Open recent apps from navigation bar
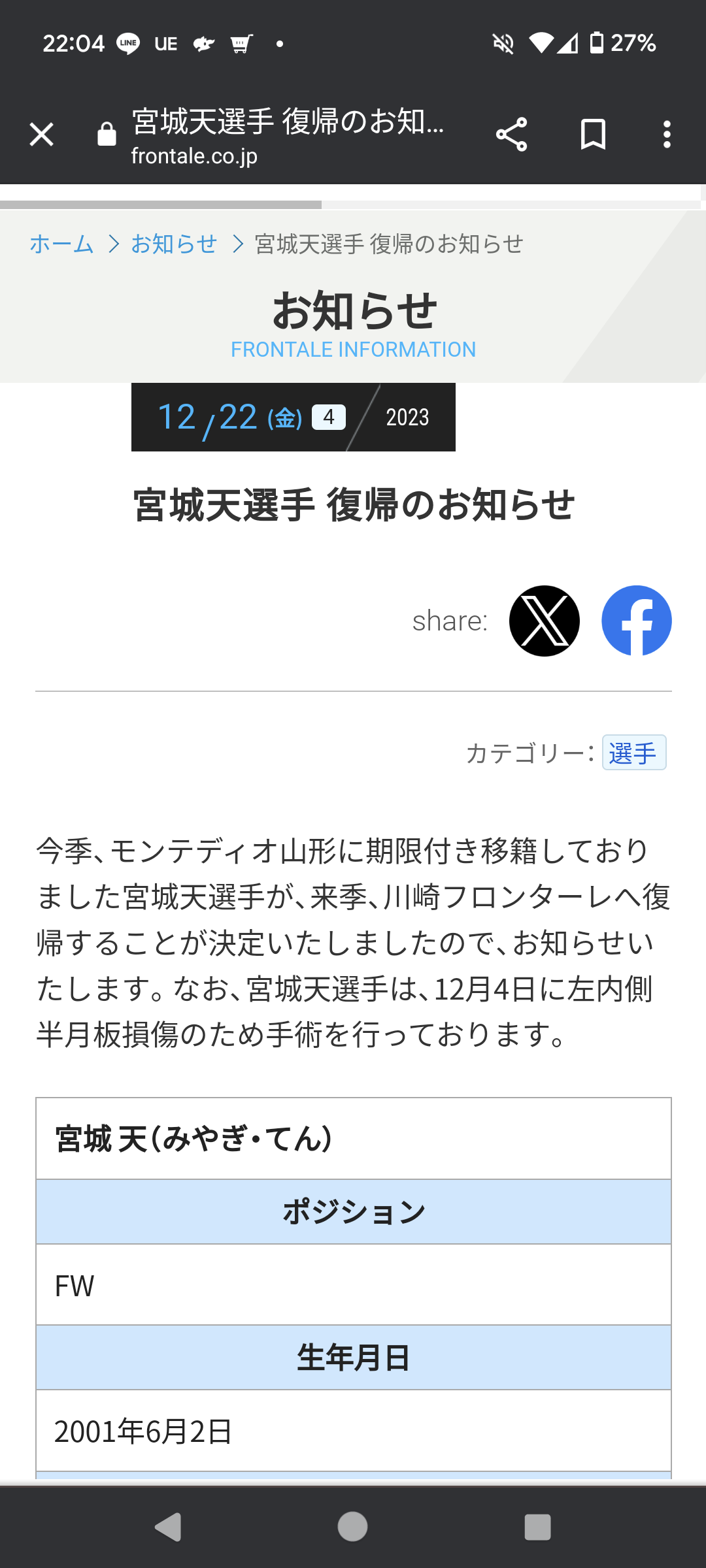 537,1527
